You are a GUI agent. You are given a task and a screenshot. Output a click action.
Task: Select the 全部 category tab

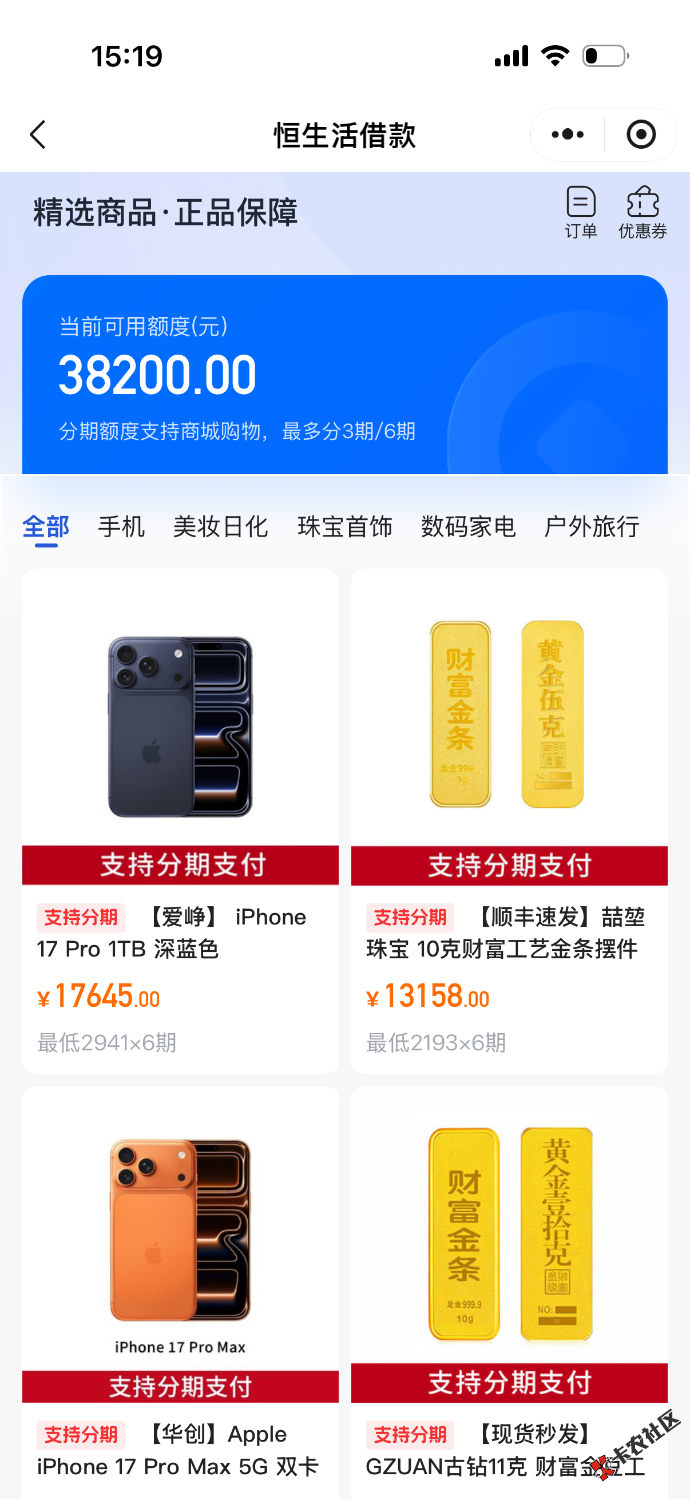point(46,527)
